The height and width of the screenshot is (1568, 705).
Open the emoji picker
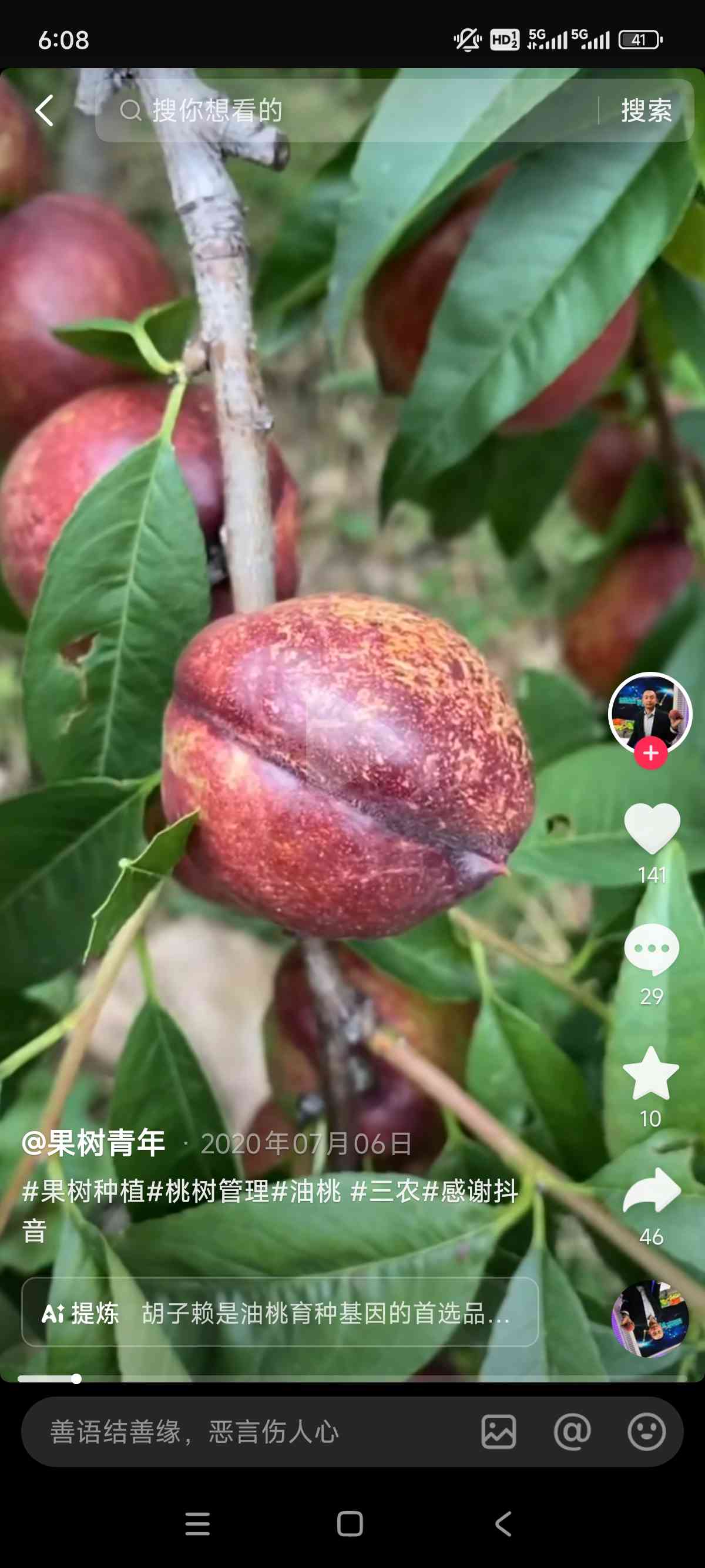point(646,1432)
